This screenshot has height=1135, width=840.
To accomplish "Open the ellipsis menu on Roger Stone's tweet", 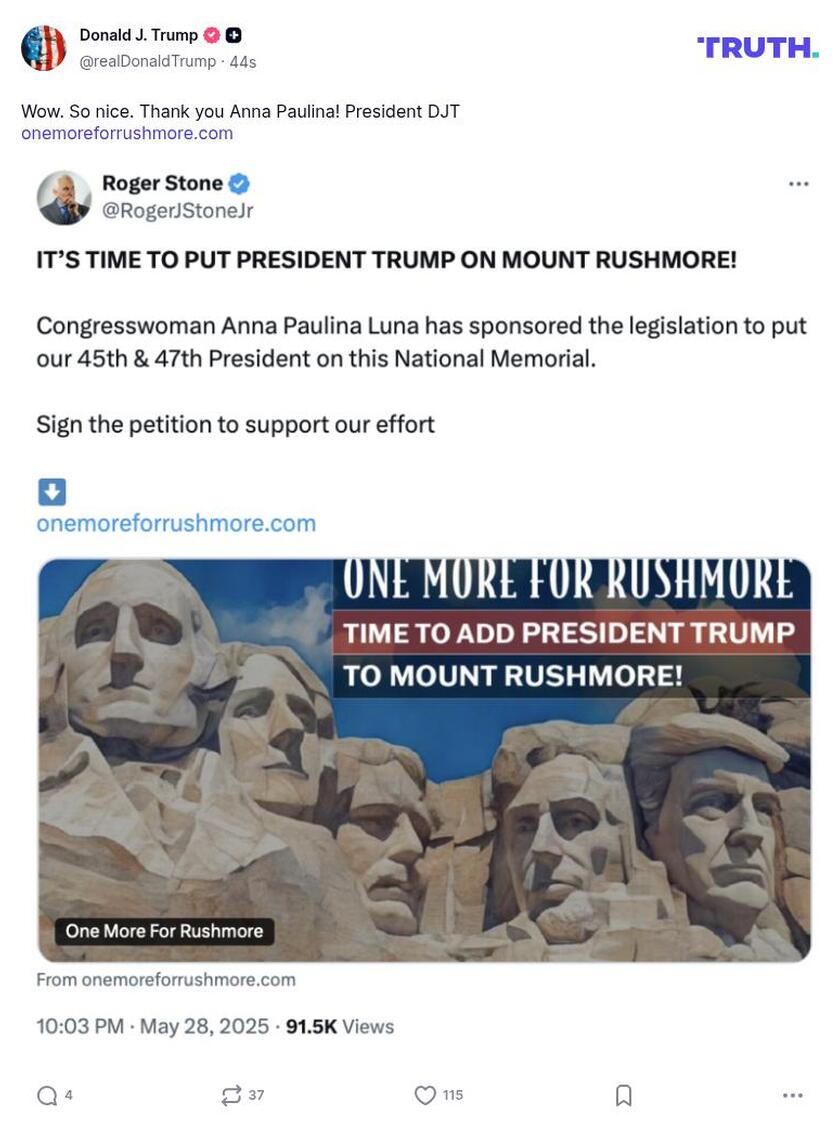I will point(798,182).
